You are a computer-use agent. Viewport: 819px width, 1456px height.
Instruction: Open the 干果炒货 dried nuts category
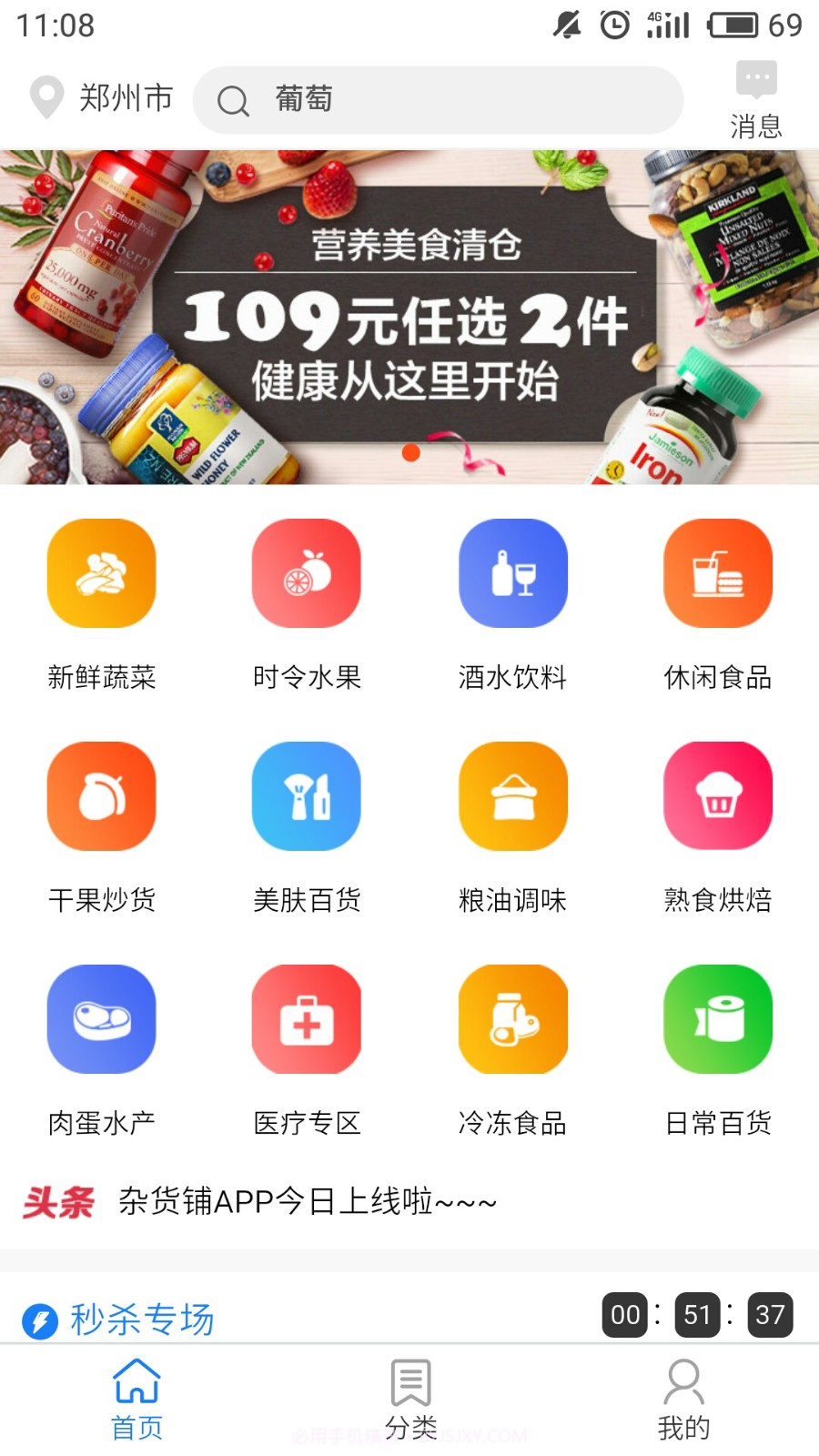click(x=101, y=795)
